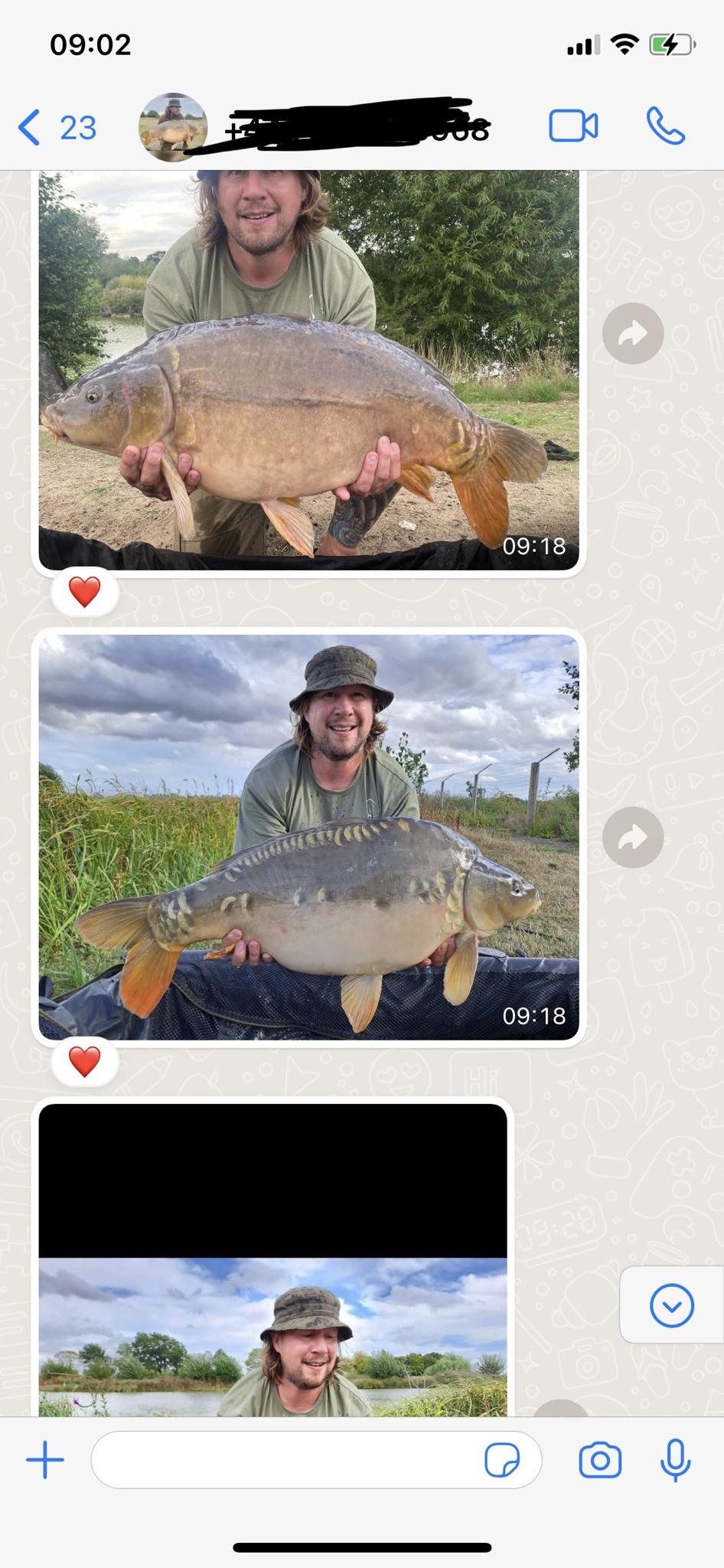Forward the second carp photo
Image resolution: width=724 pixels, height=1568 pixels.
pyautogui.click(x=632, y=837)
